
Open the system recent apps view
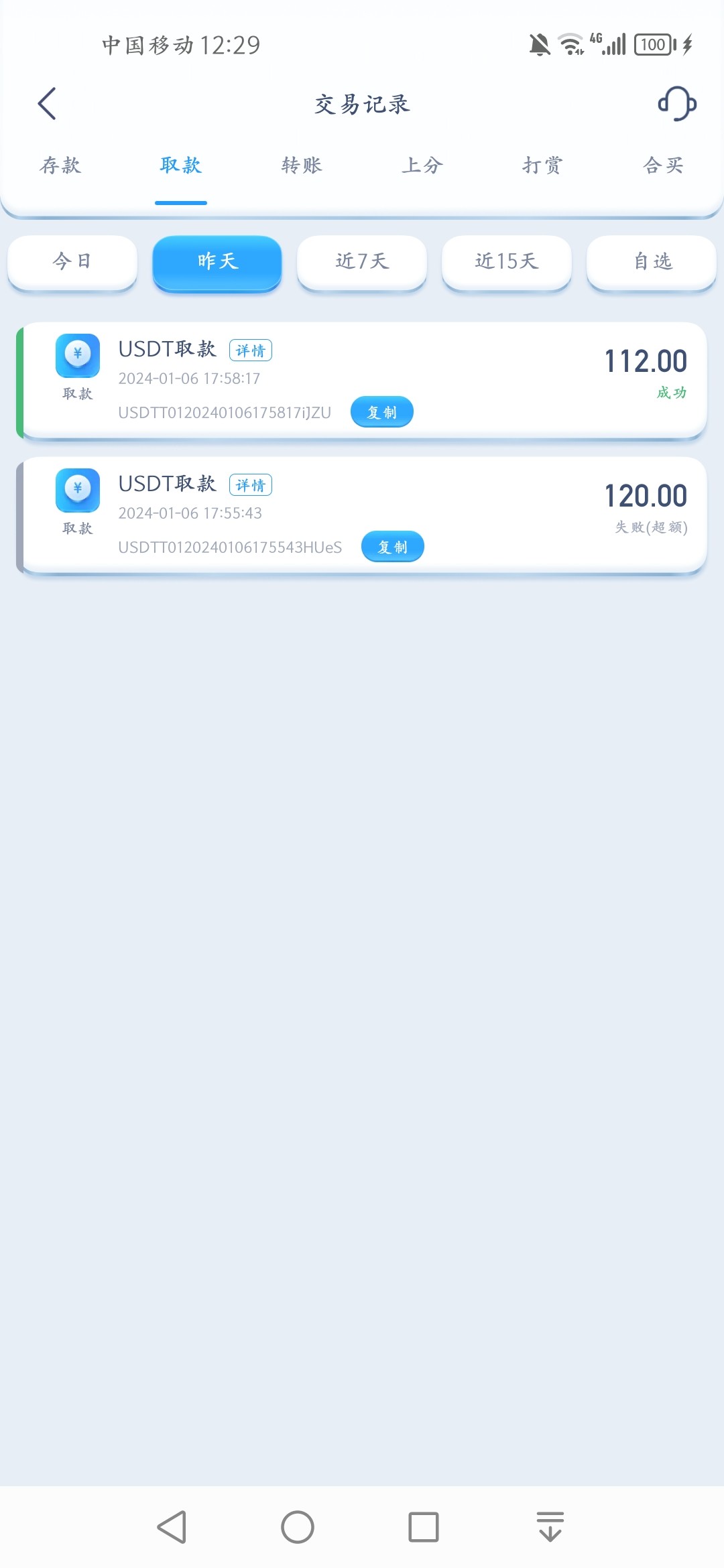424,1527
